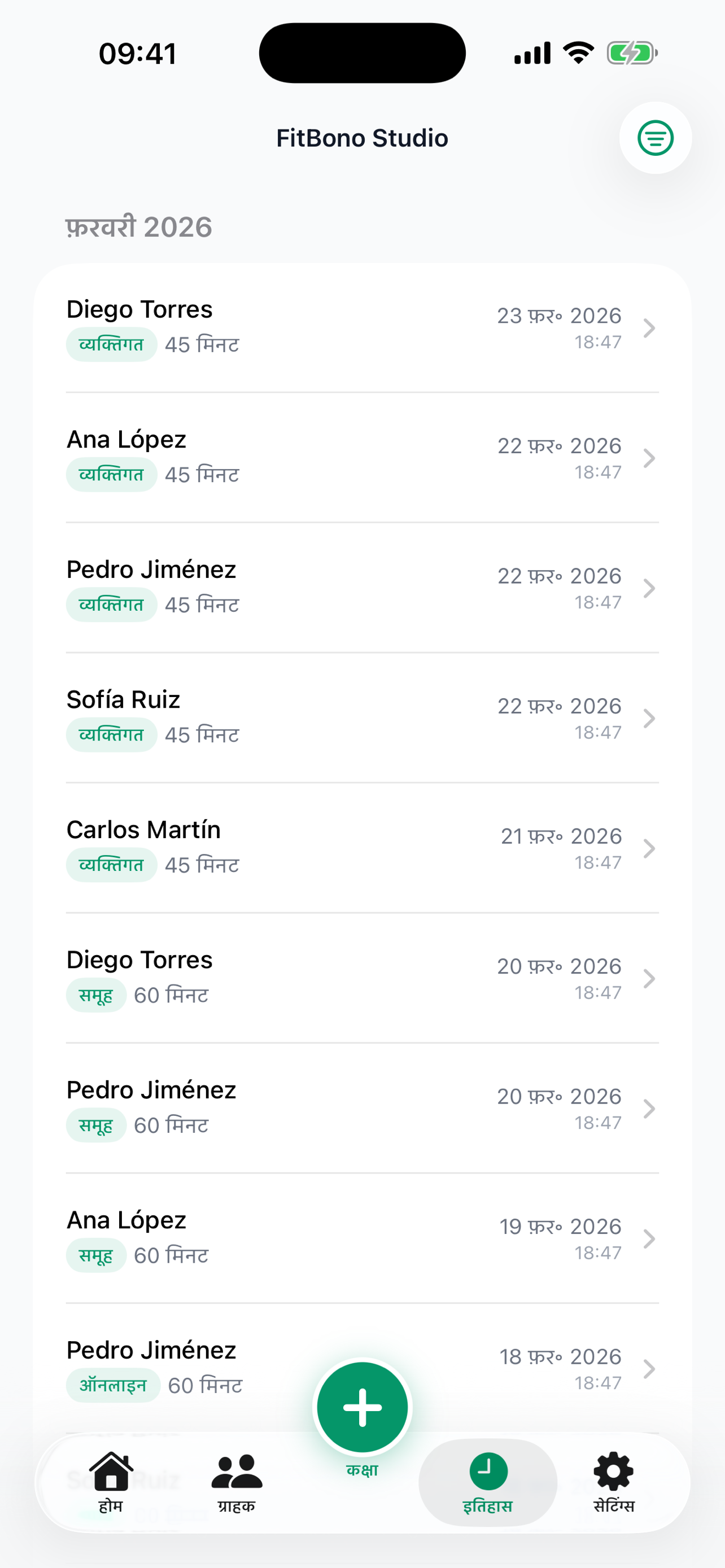The image size is (725, 1568).
Task: Select Carlos Martín session from 21 Feb
Action: [361, 848]
